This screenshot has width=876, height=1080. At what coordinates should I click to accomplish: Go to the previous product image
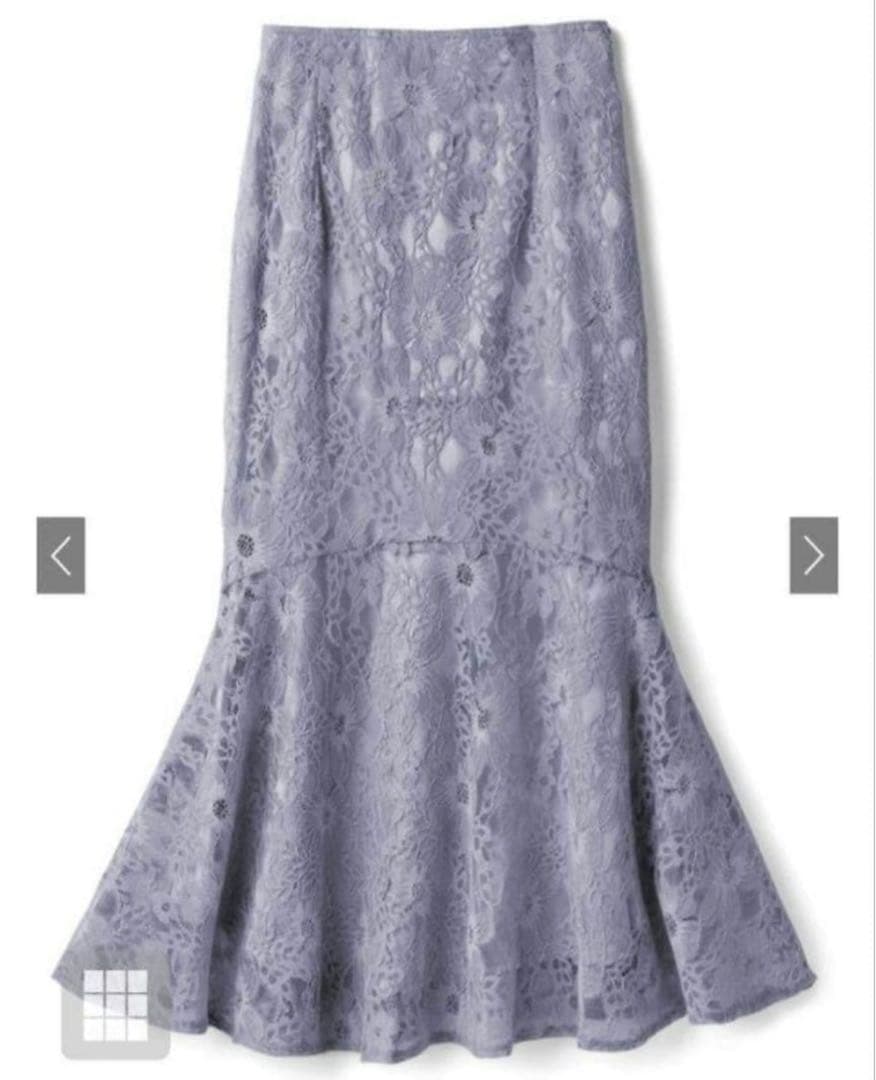(x=61, y=555)
